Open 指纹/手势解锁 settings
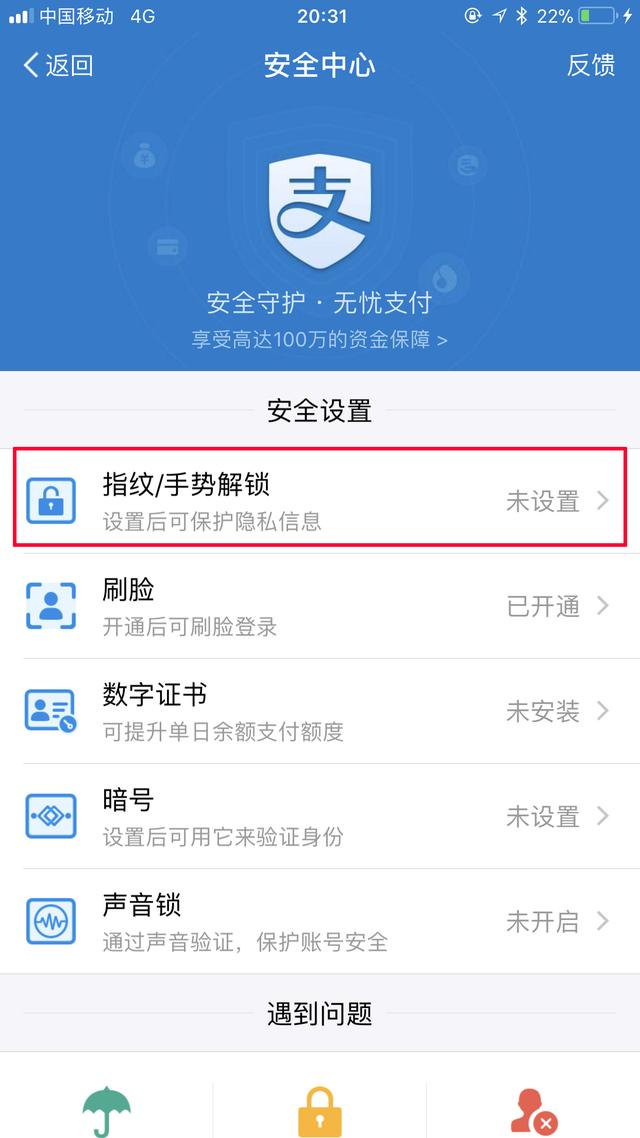The height and width of the screenshot is (1138, 640). [320, 501]
